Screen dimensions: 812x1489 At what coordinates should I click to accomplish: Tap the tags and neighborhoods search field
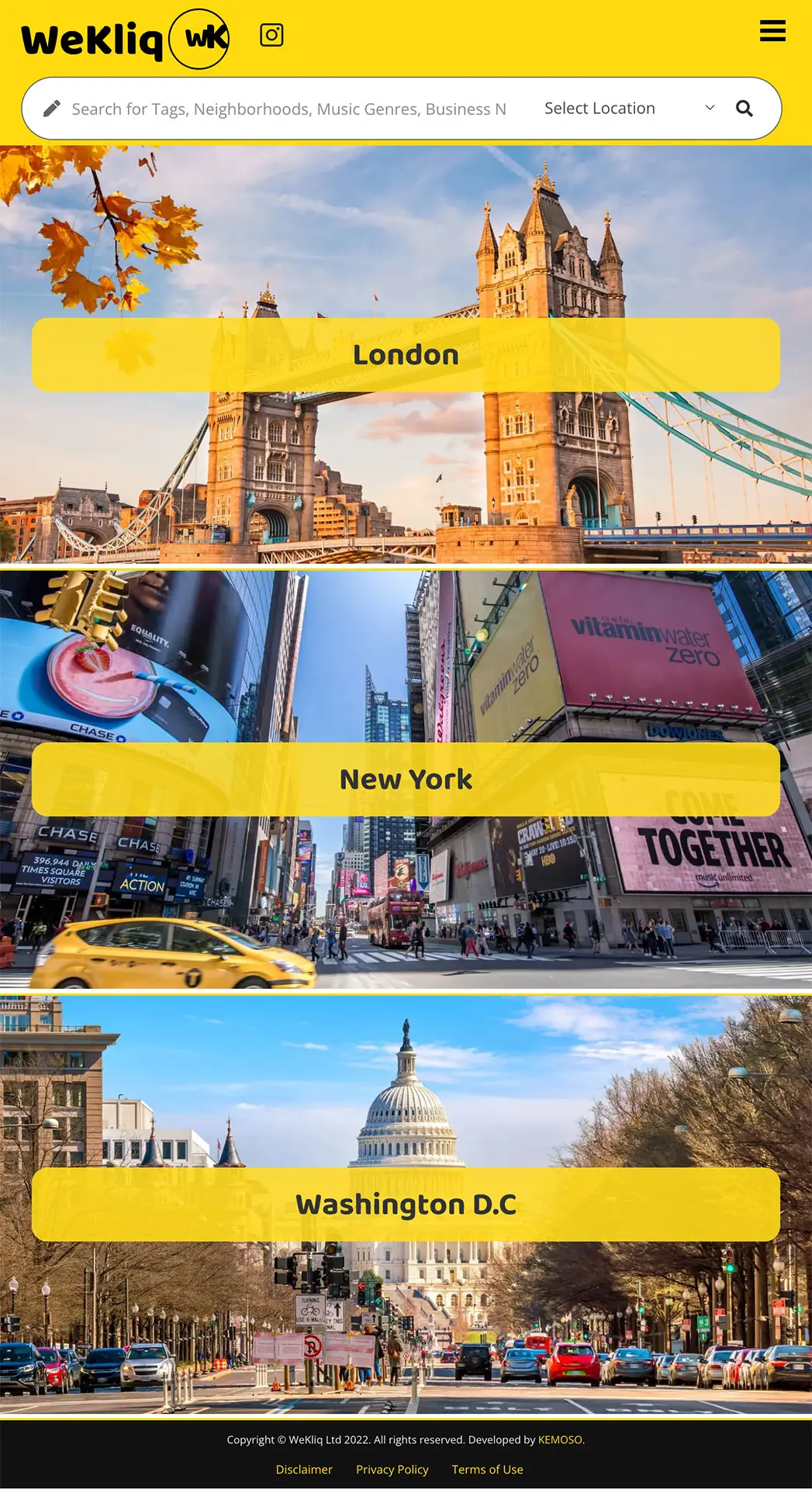pyautogui.click(x=289, y=109)
